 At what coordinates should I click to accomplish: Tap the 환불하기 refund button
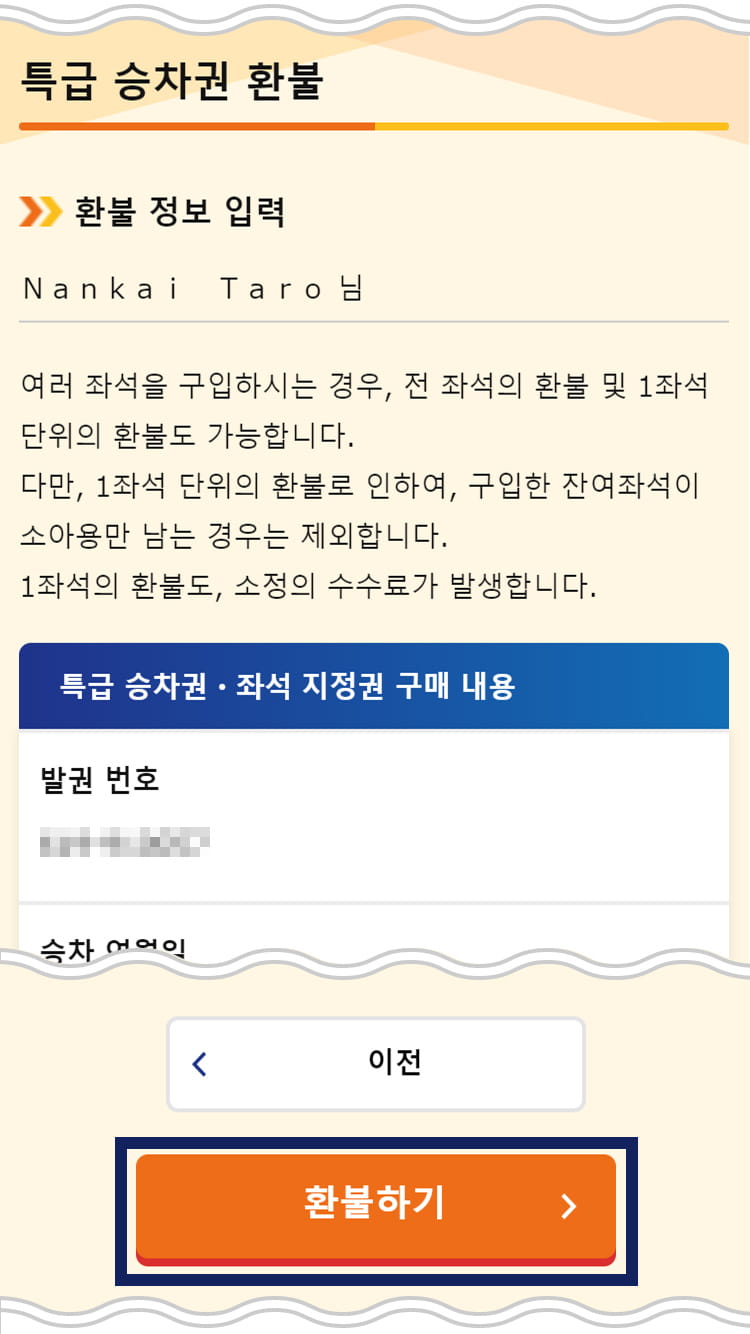pyautogui.click(x=376, y=1209)
